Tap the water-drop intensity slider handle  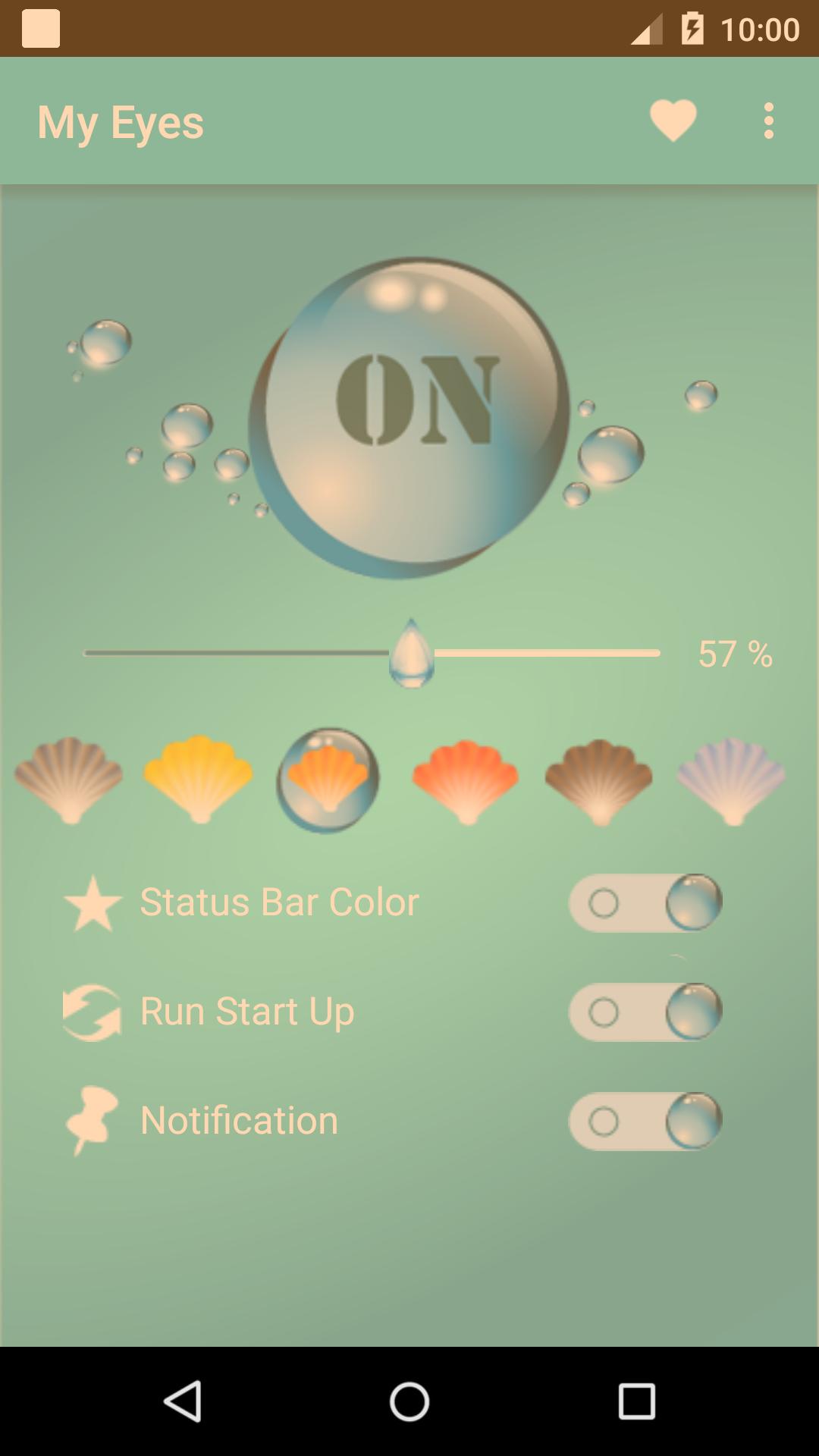point(412,654)
